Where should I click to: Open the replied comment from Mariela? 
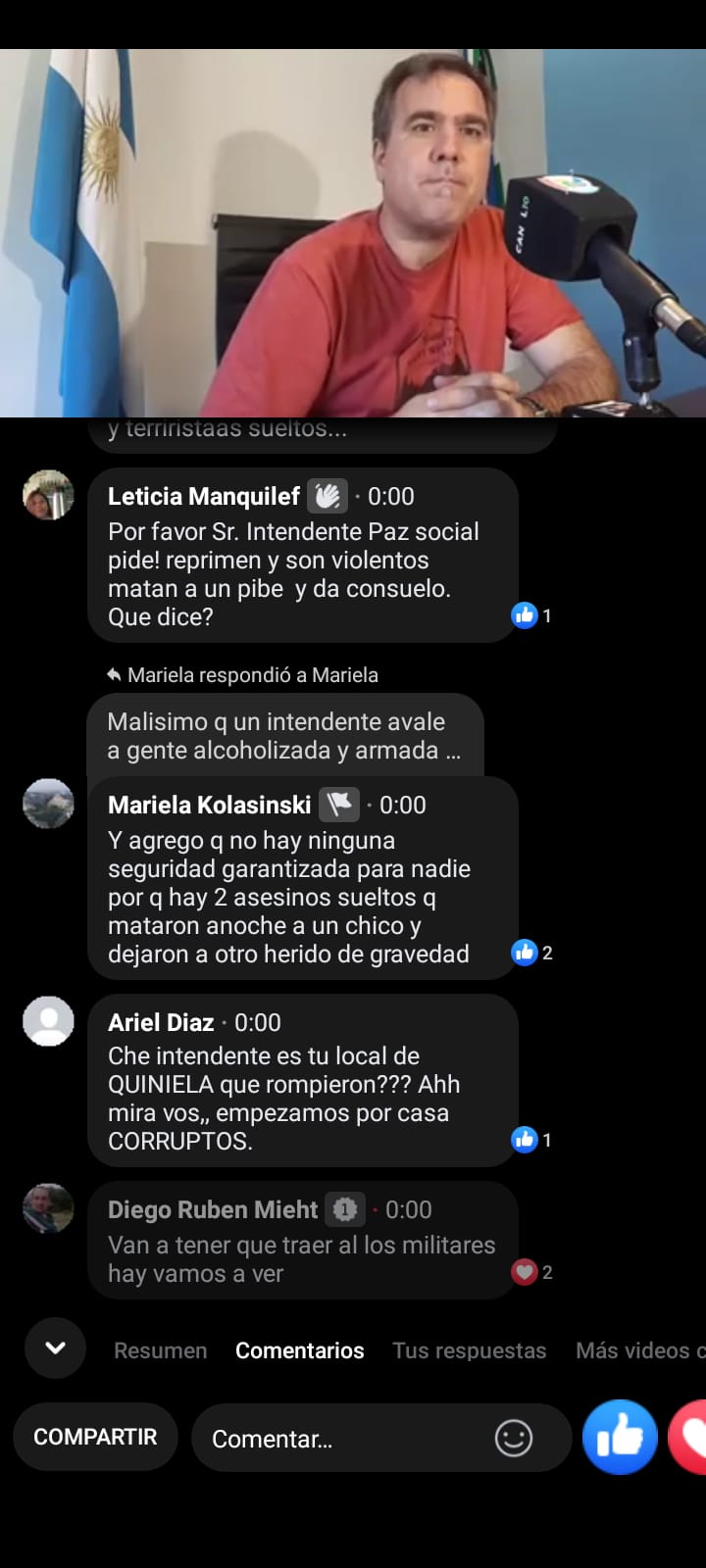[284, 735]
